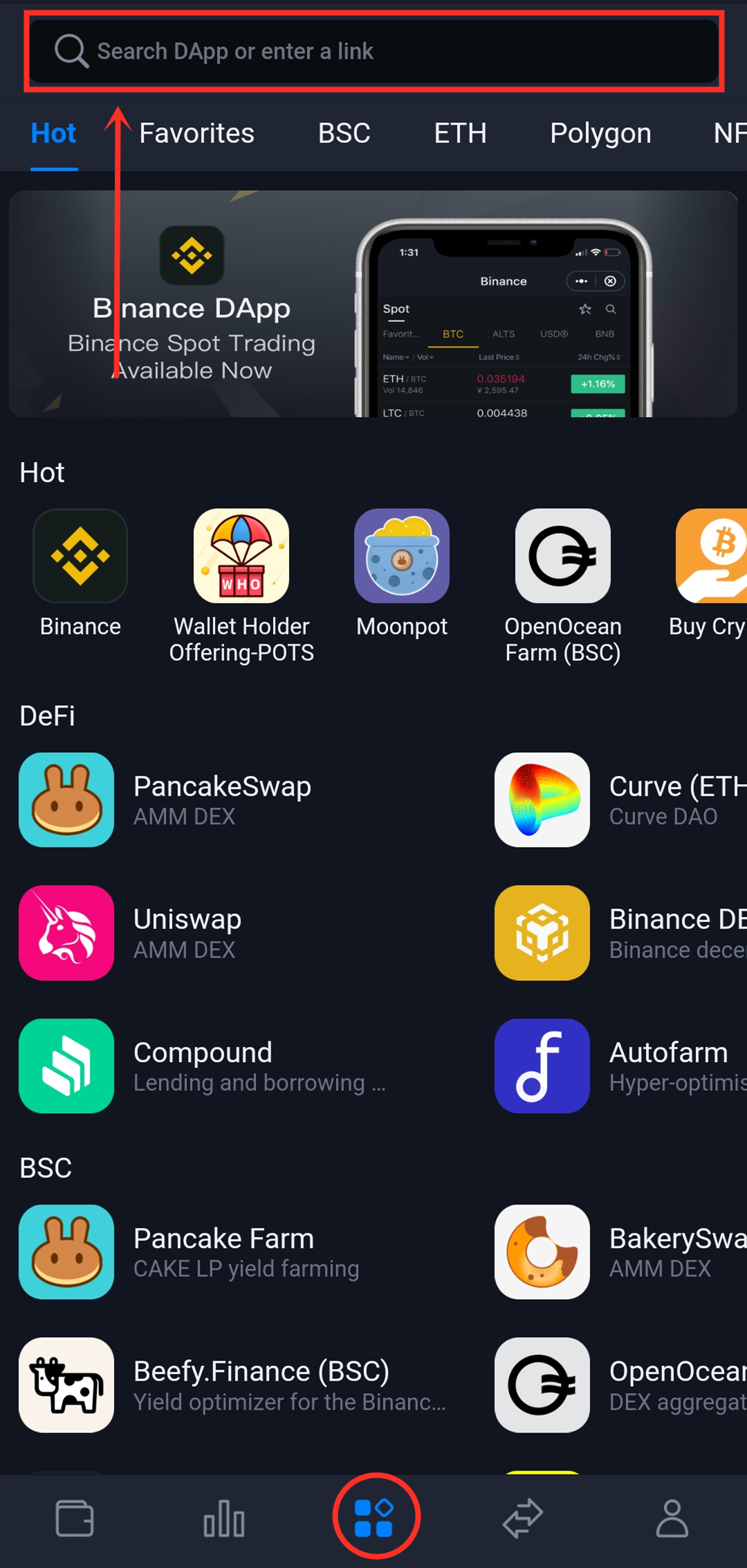Image resolution: width=747 pixels, height=1568 pixels.
Task: Go to the wallet tab
Action: coord(75,1518)
